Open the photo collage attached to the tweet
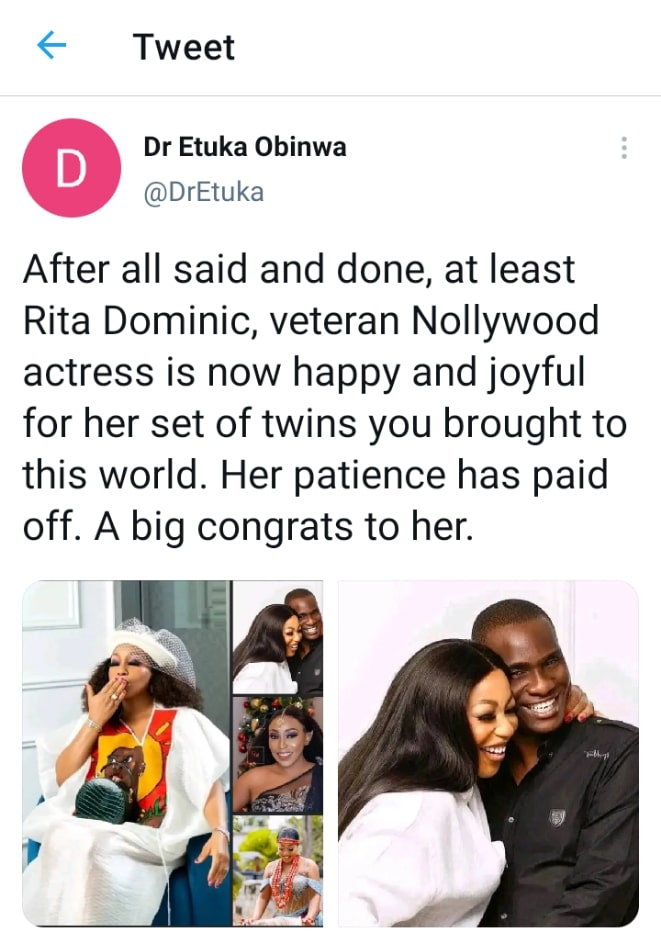 [x=173, y=752]
